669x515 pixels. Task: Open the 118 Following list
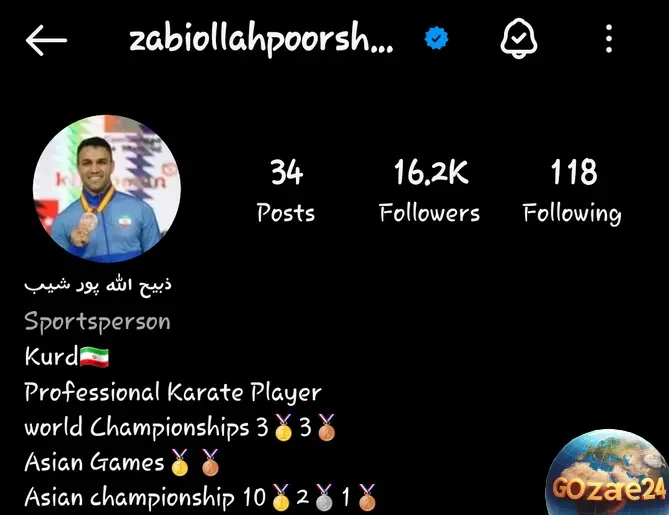click(x=572, y=191)
